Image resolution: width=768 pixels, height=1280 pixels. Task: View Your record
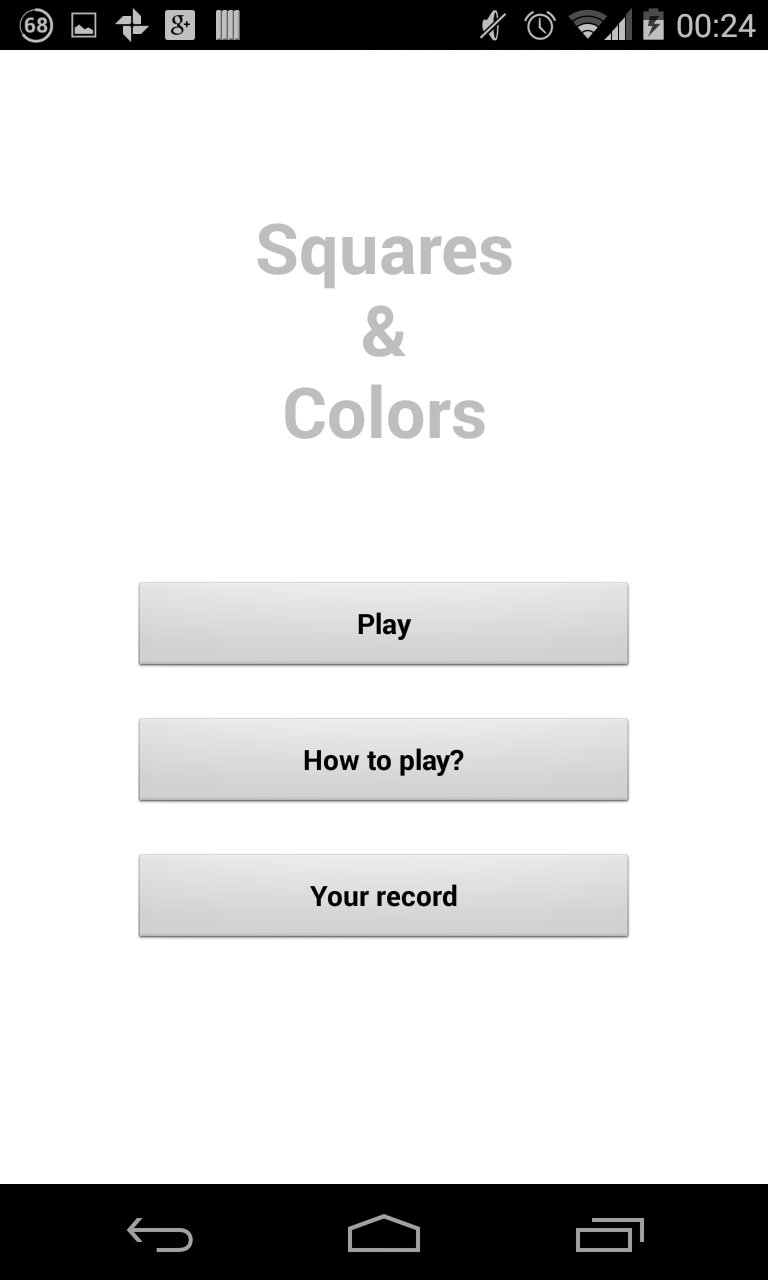pos(383,895)
